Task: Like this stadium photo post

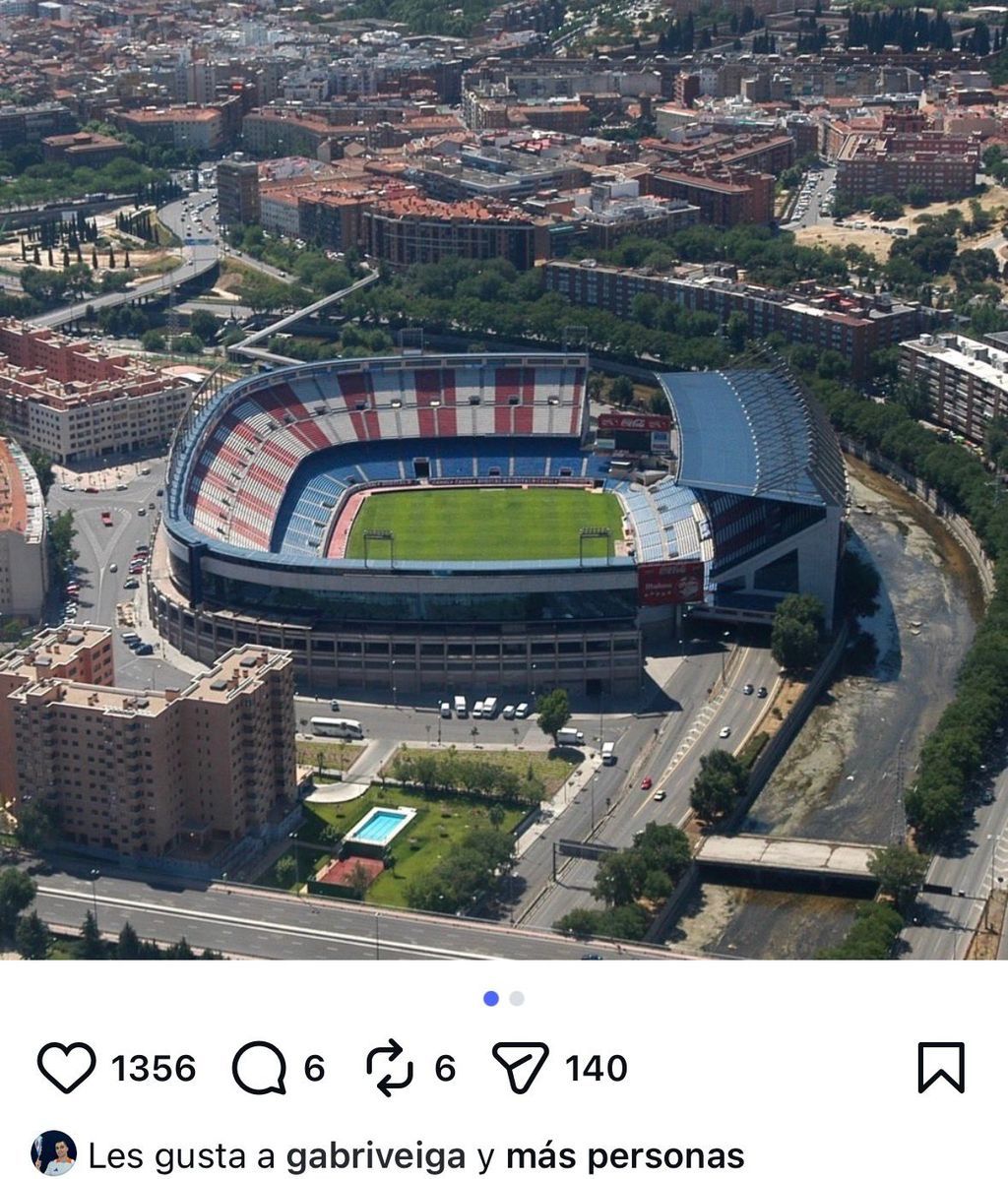Action: [x=66, y=1068]
